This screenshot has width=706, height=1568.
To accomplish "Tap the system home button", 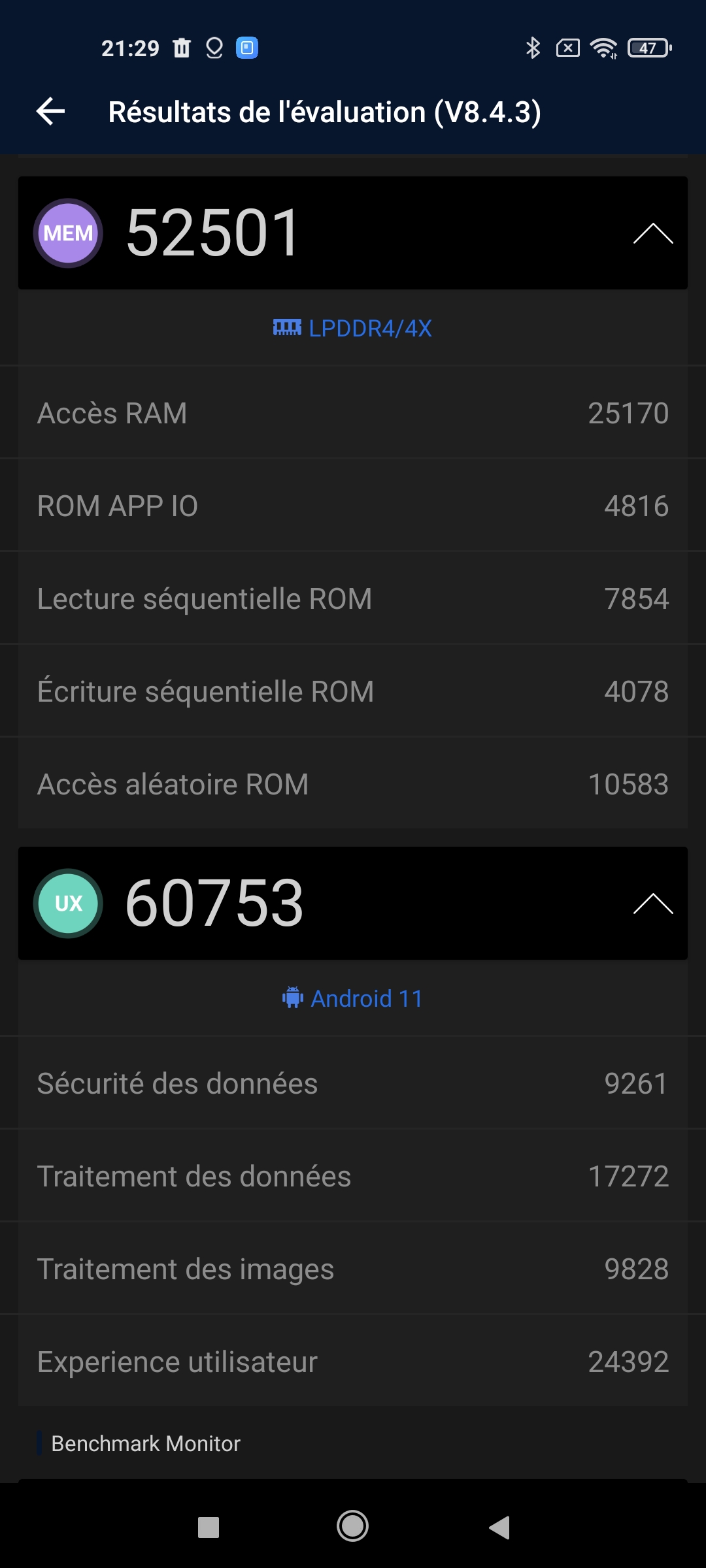I will 353,1527.
